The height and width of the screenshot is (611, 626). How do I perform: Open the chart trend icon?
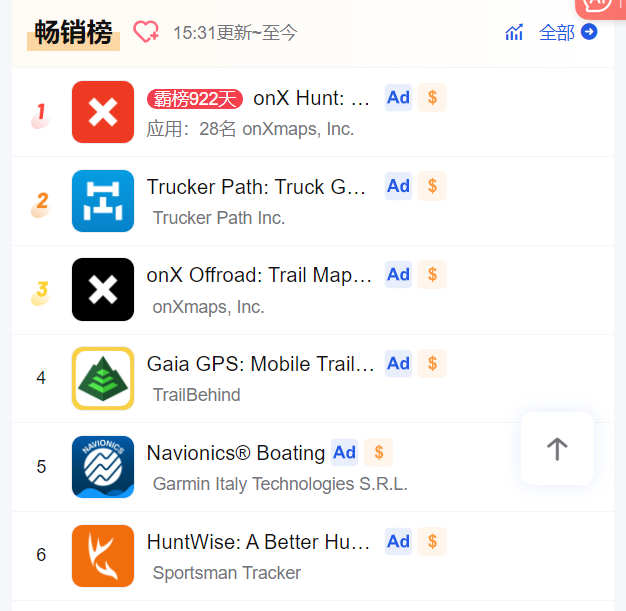(x=514, y=33)
